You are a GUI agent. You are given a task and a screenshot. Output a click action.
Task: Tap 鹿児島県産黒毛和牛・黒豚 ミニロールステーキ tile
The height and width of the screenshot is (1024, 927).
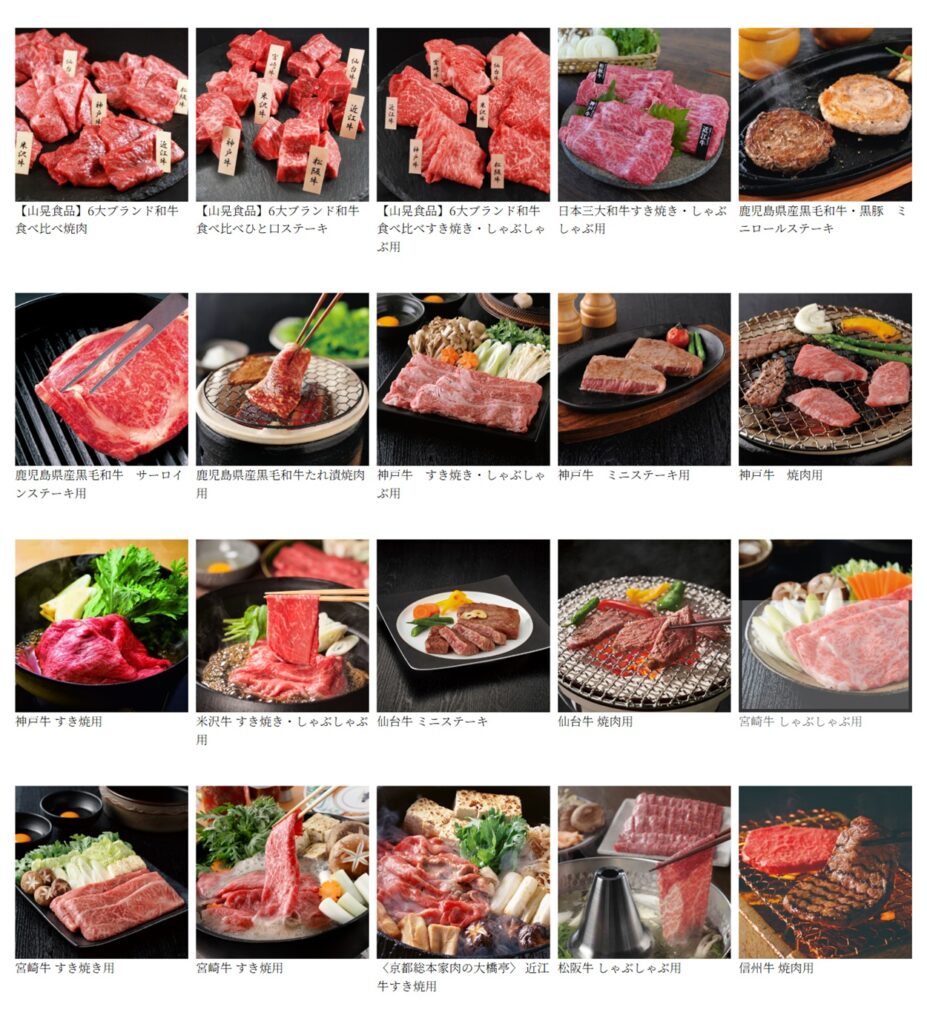tap(825, 114)
